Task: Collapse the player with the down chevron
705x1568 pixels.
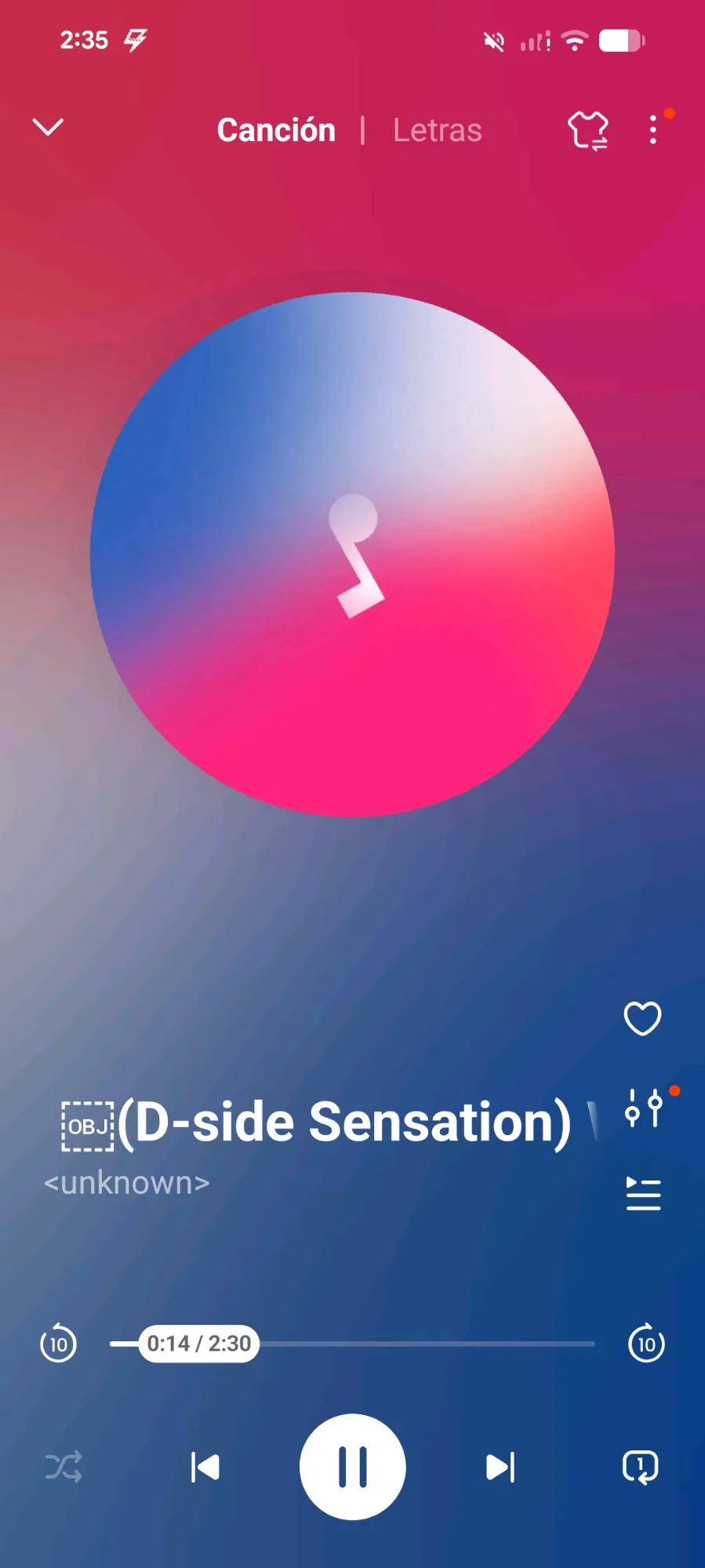Action: [48, 127]
